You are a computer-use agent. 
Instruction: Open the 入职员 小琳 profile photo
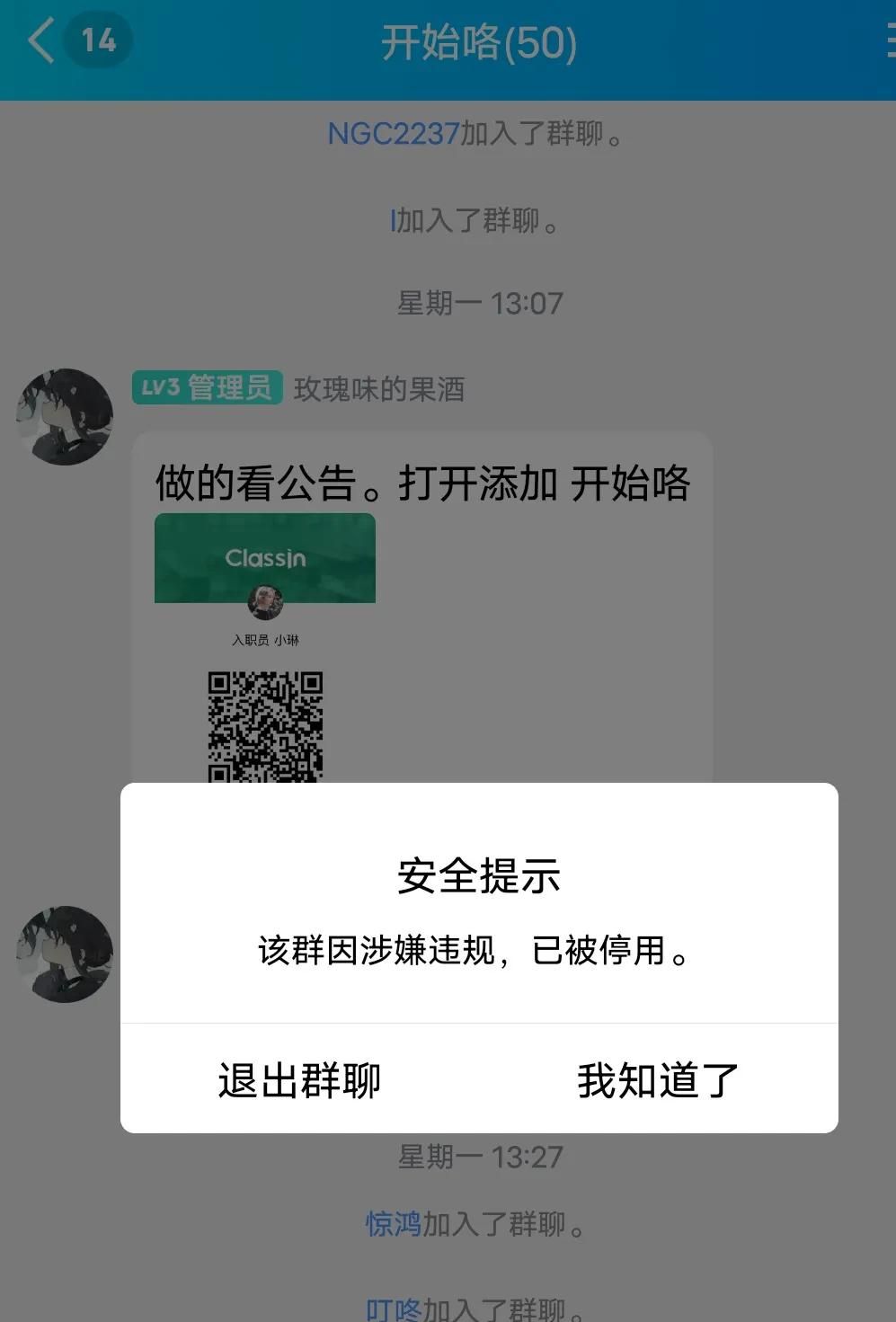[265, 600]
